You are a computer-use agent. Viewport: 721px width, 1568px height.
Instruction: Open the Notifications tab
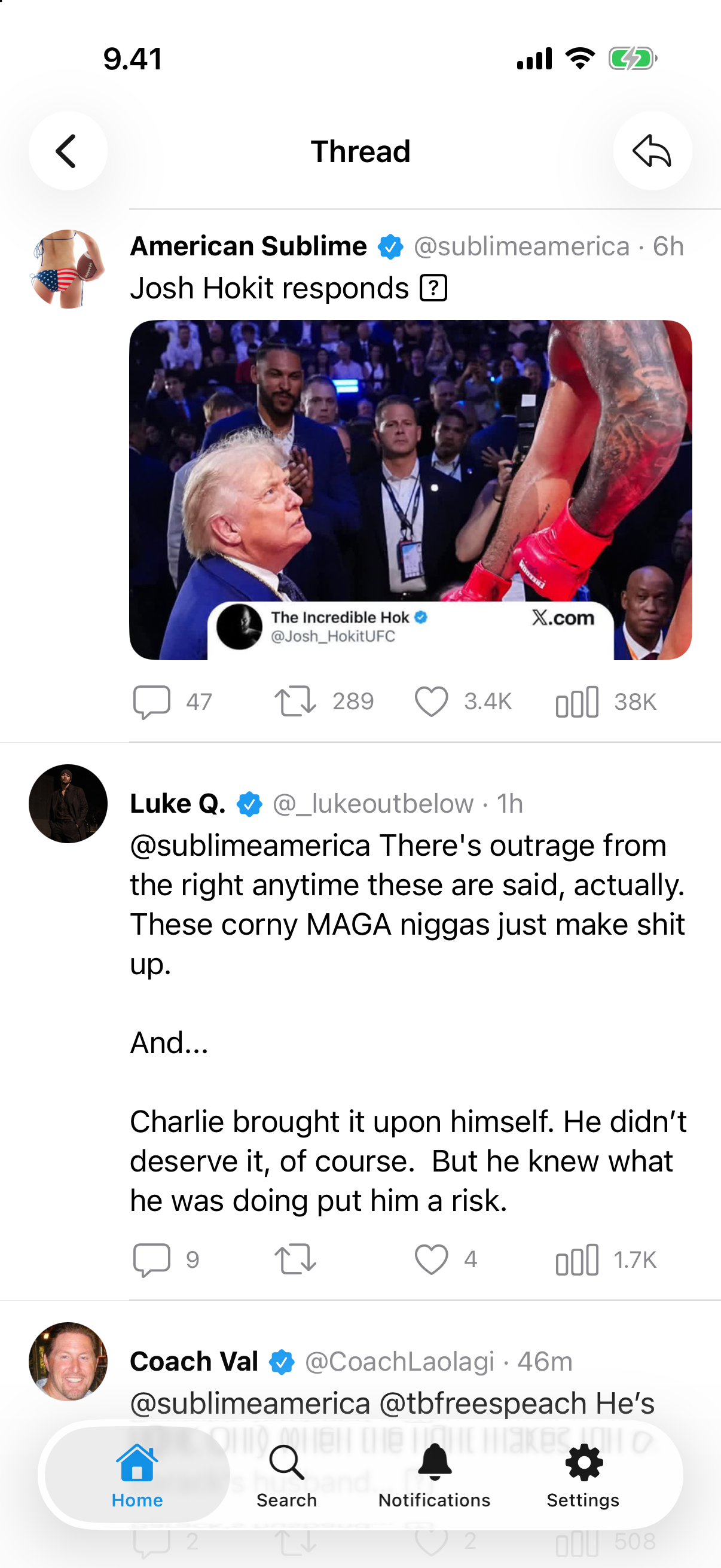click(x=435, y=1475)
